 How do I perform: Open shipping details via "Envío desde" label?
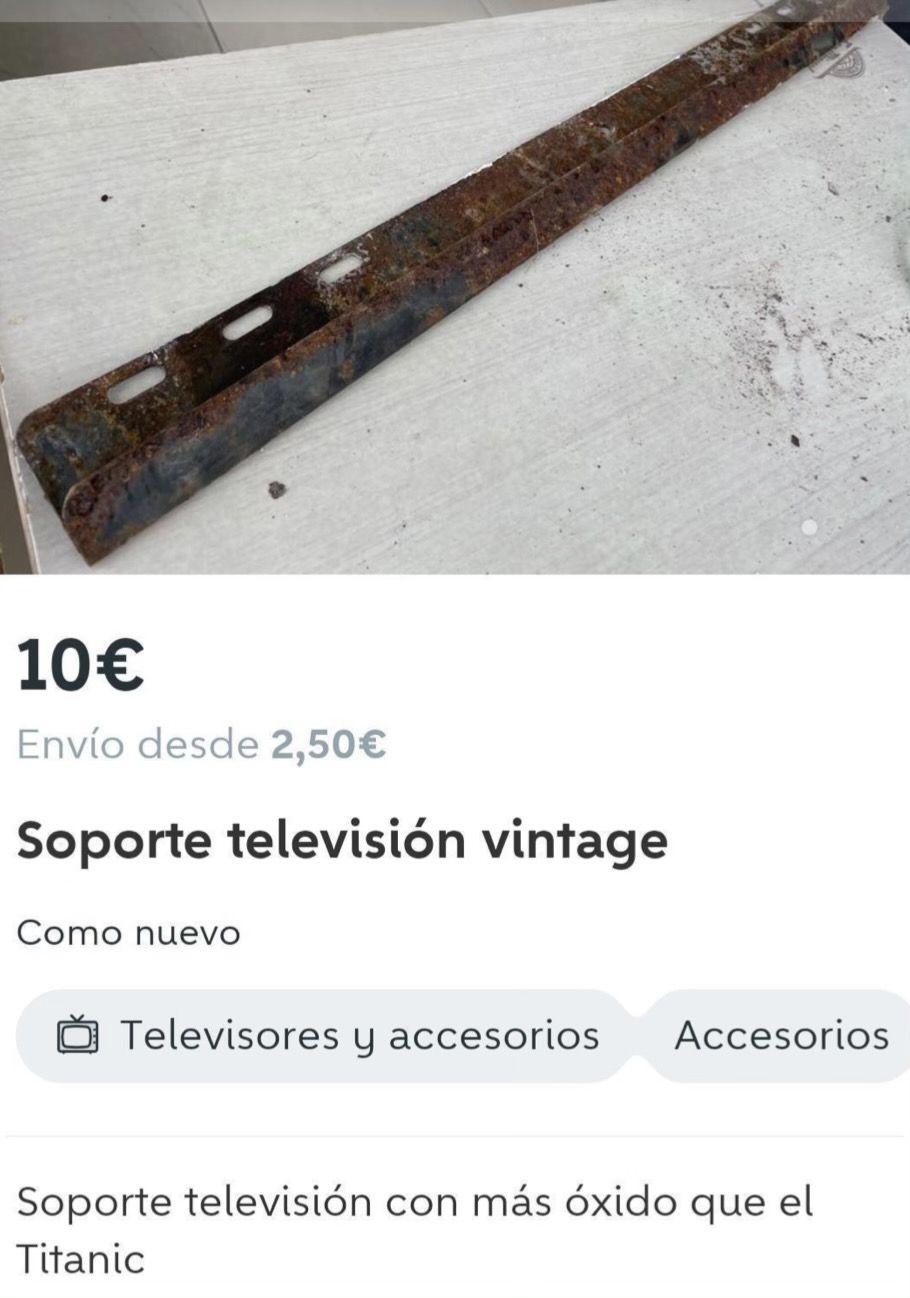tap(135, 744)
